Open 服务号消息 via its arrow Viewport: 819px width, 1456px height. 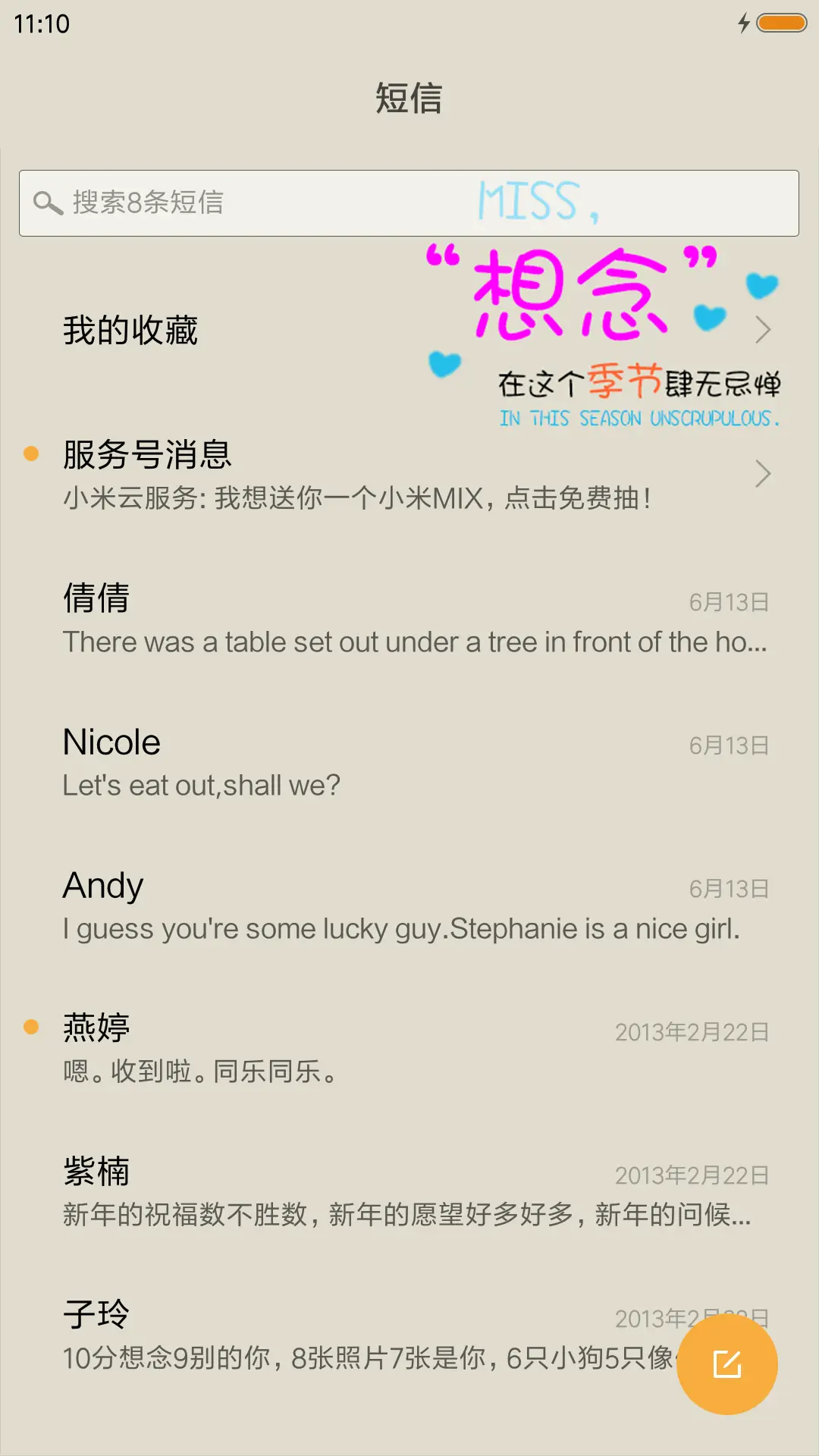(763, 475)
